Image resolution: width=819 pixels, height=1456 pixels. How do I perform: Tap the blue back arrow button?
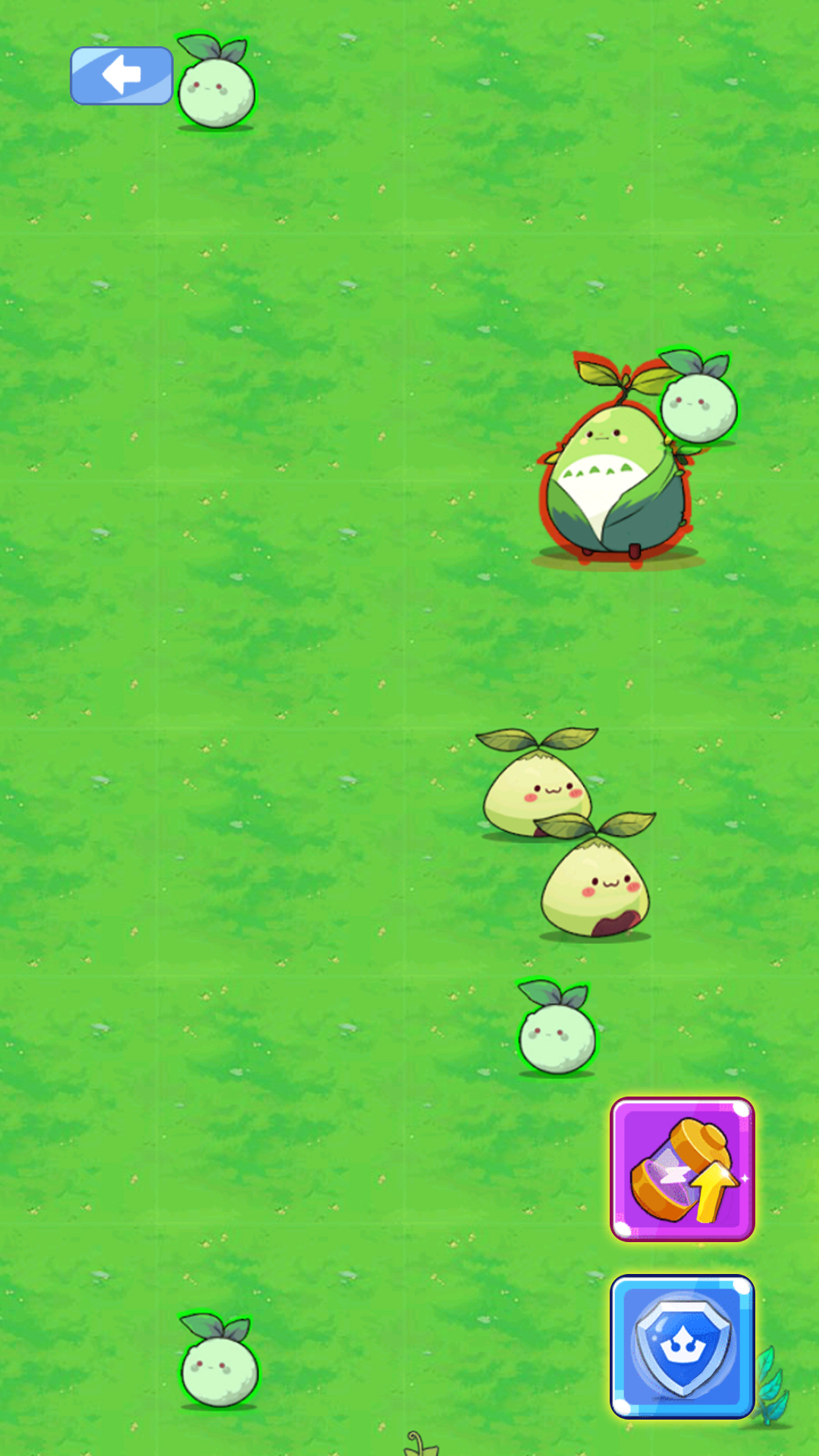click(121, 76)
